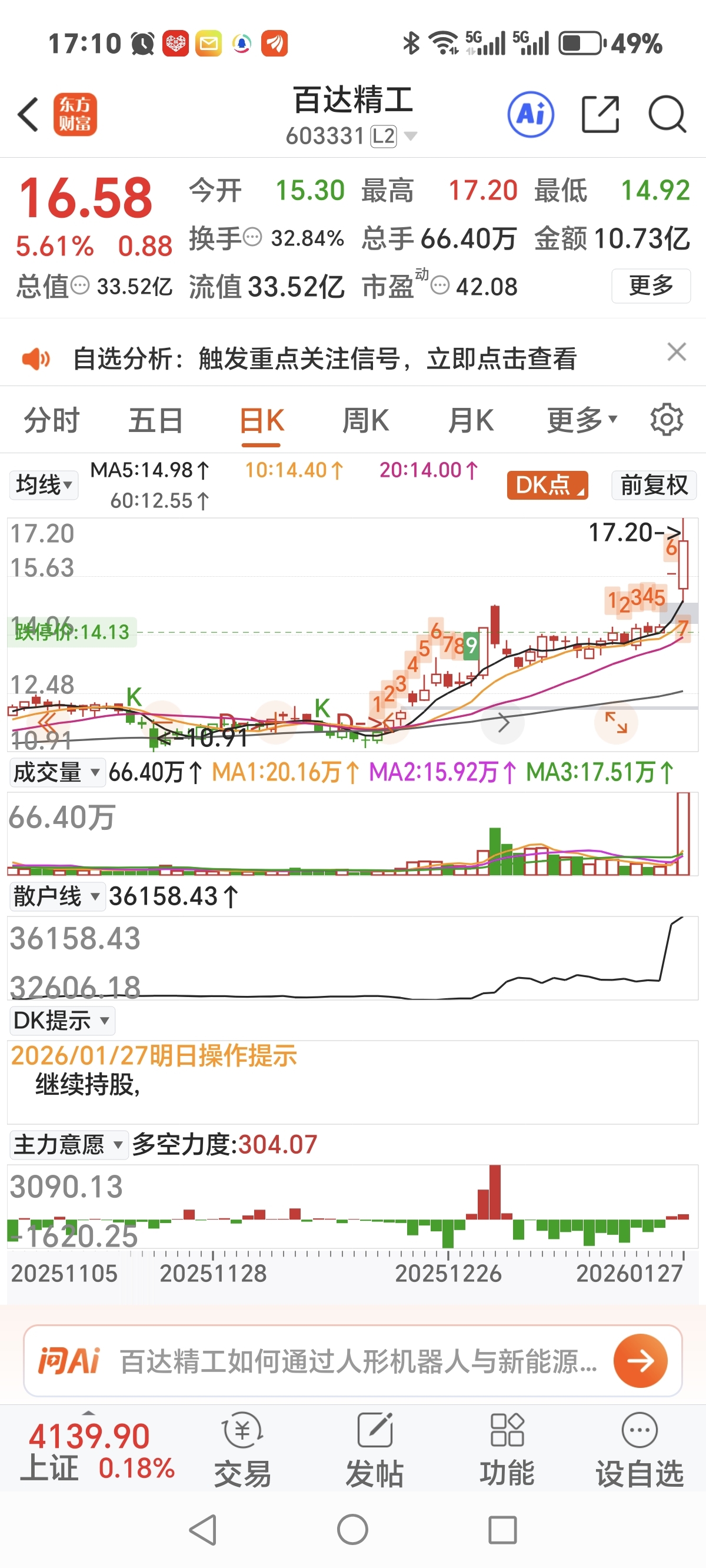Send the 问Ai suggested question with arrow
Screen dimensions: 706x1568
640,1360
